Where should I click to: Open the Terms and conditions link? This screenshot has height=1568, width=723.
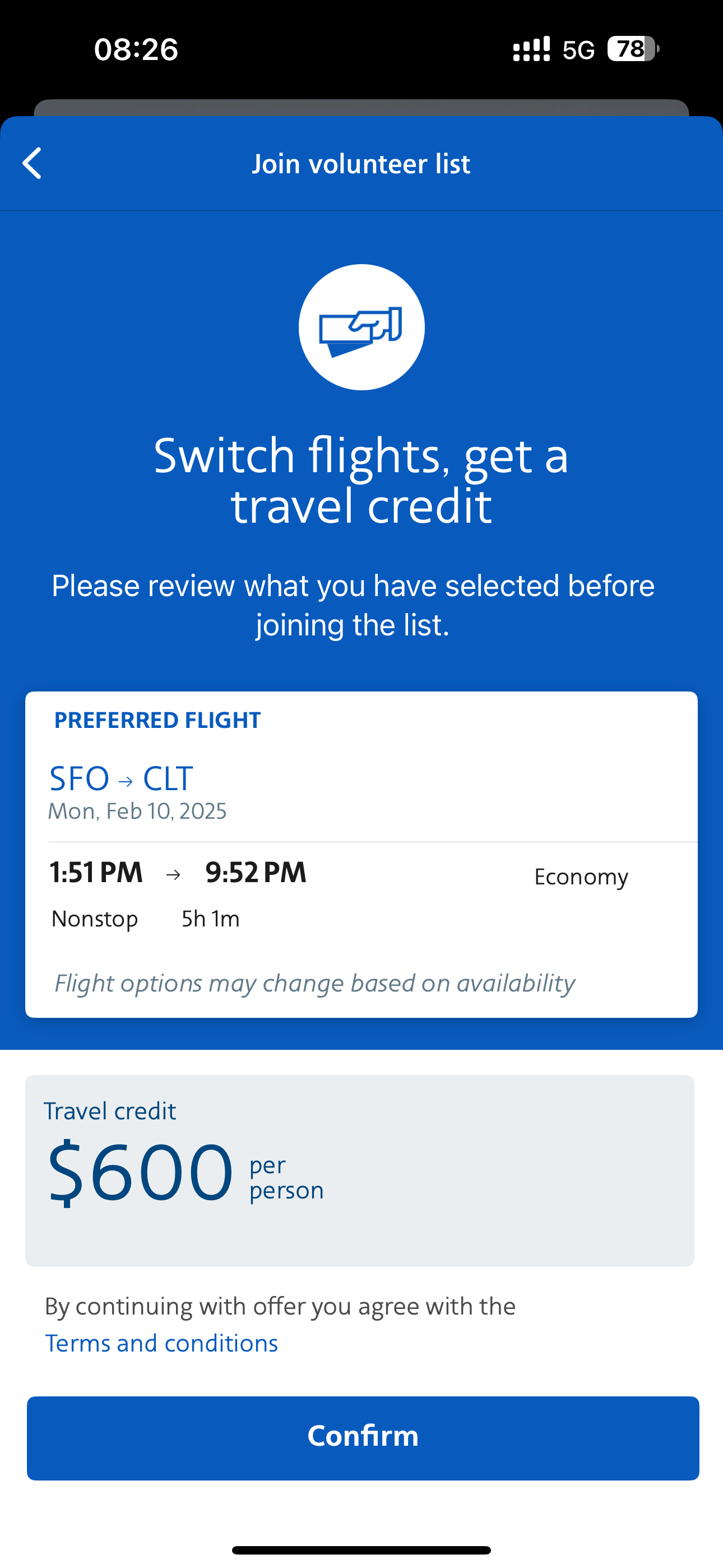[162, 1343]
